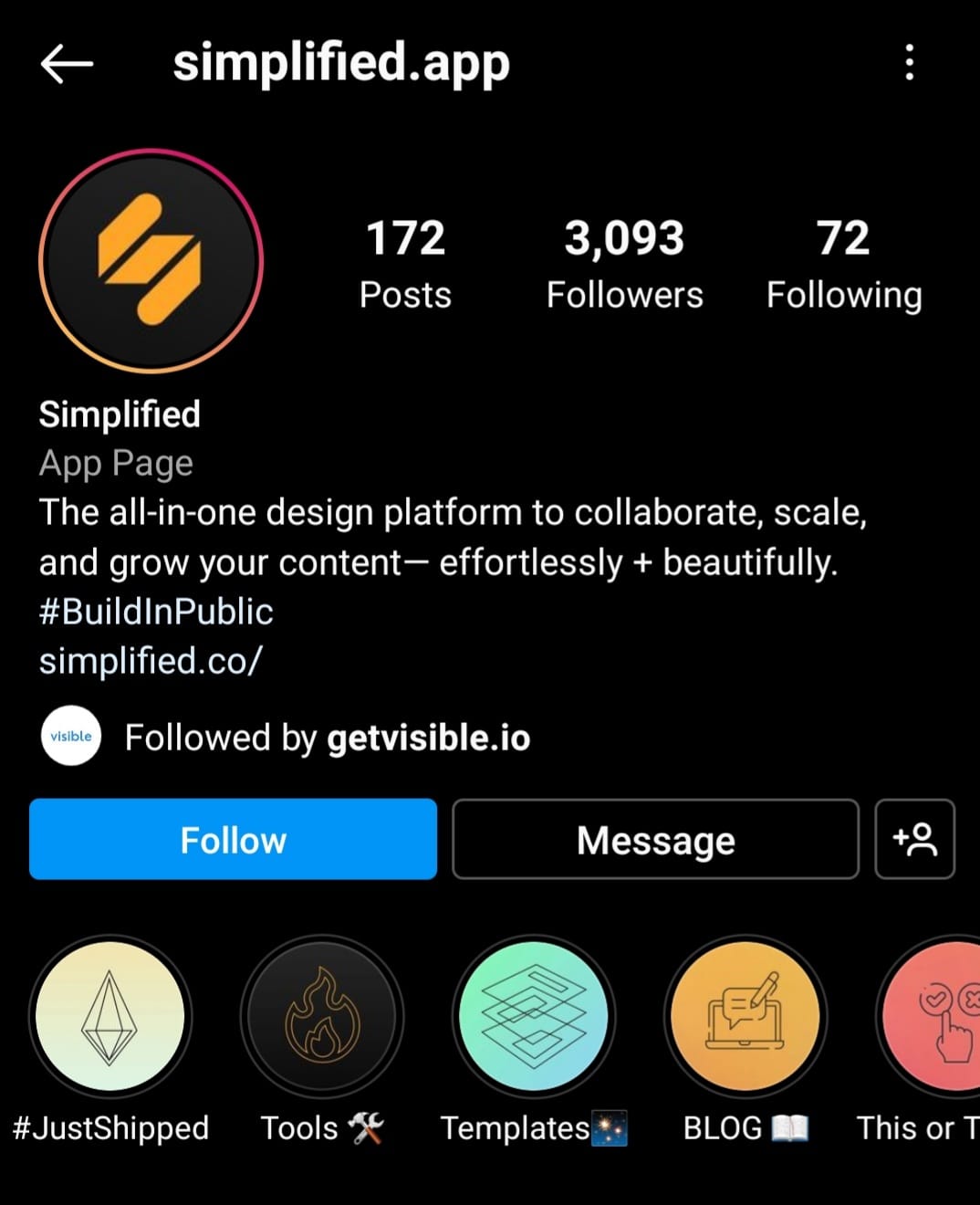Open the Following list showing 72
The width and height of the screenshot is (980, 1205).
(843, 263)
